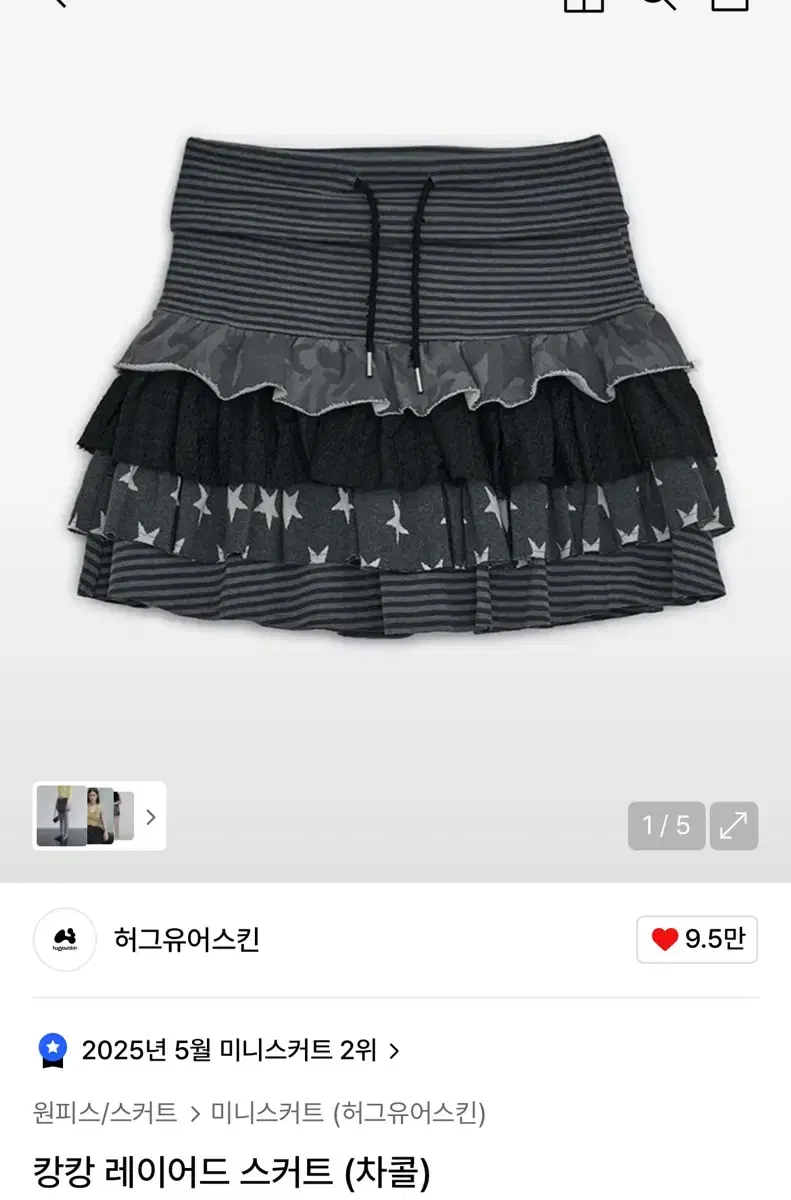
Task: Open the 허그유어스킨 seller profile logo
Action: (x=66, y=940)
